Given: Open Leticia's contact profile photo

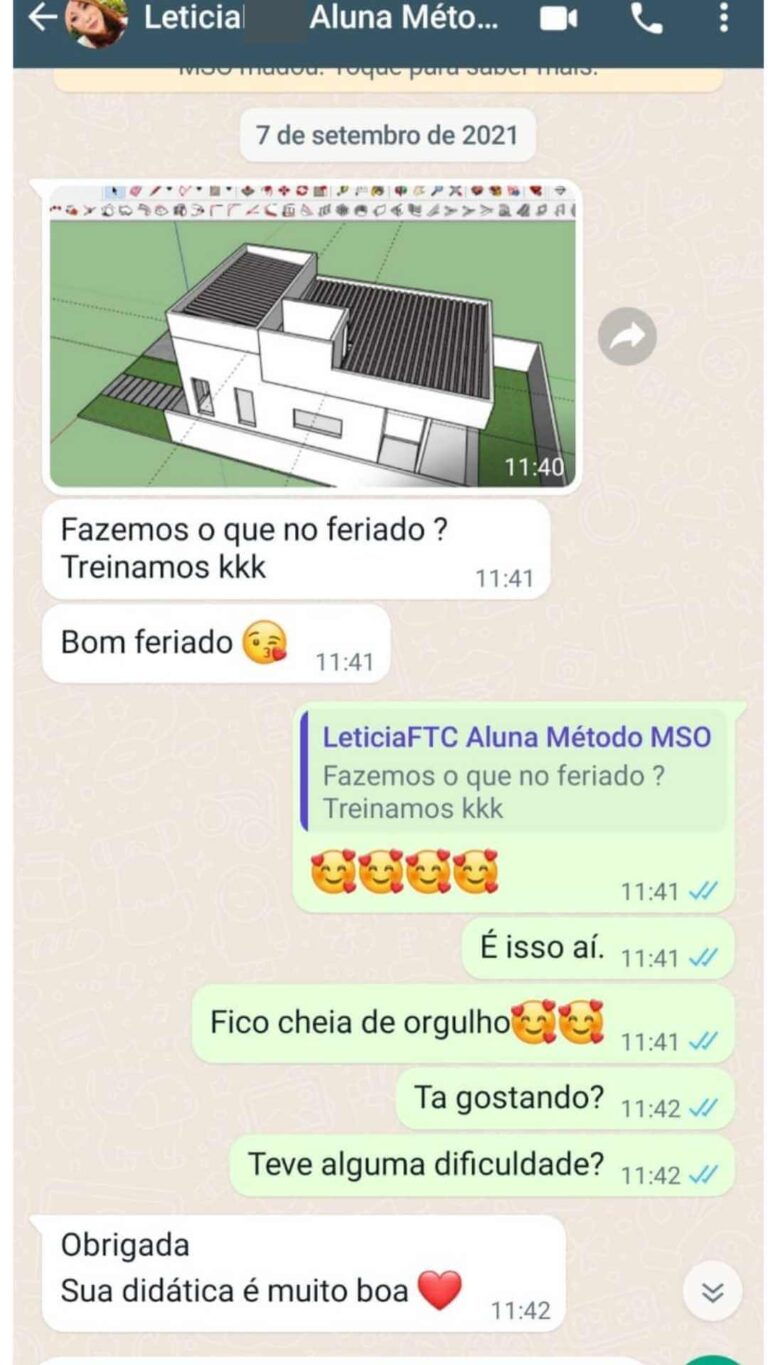Looking at the screenshot, I should (x=97, y=20).
